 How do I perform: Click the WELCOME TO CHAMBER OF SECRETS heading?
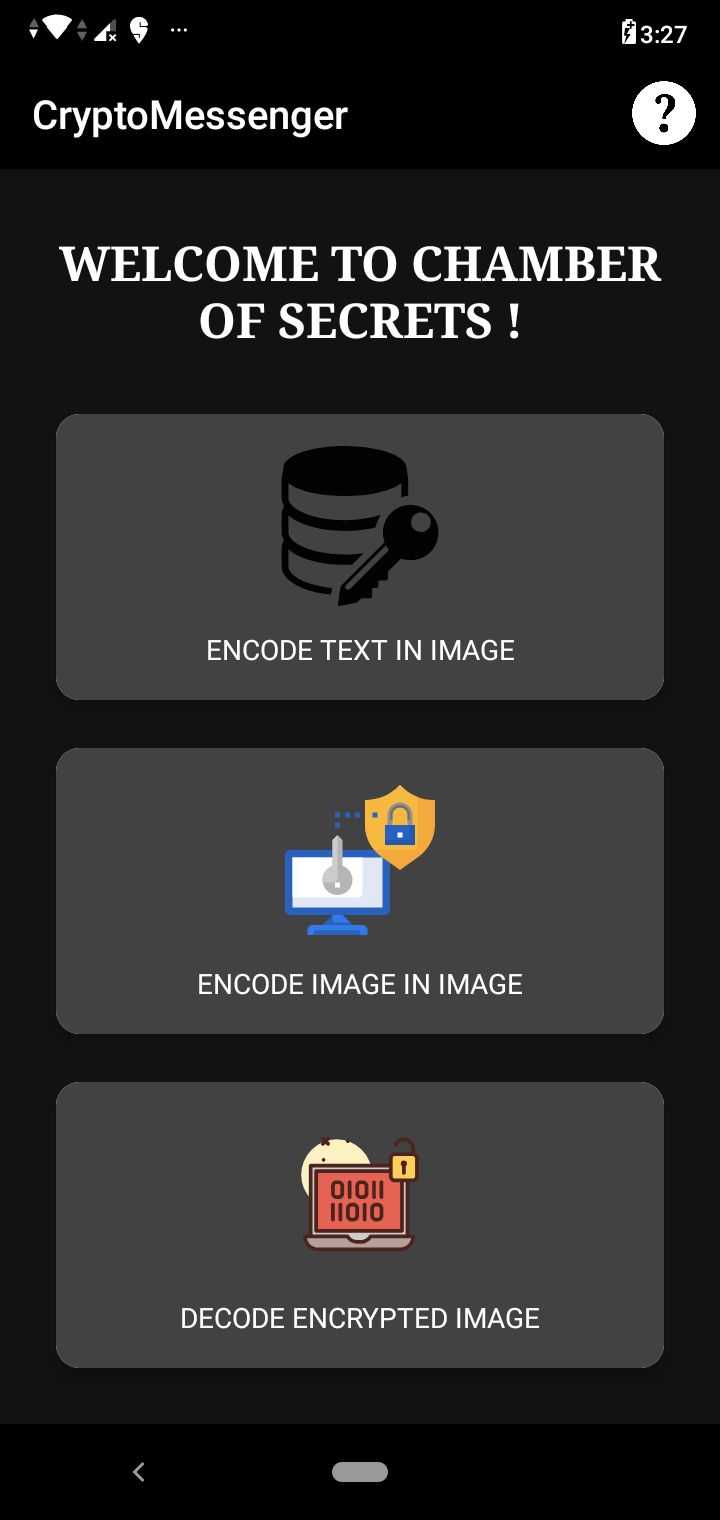pyautogui.click(x=360, y=290)
